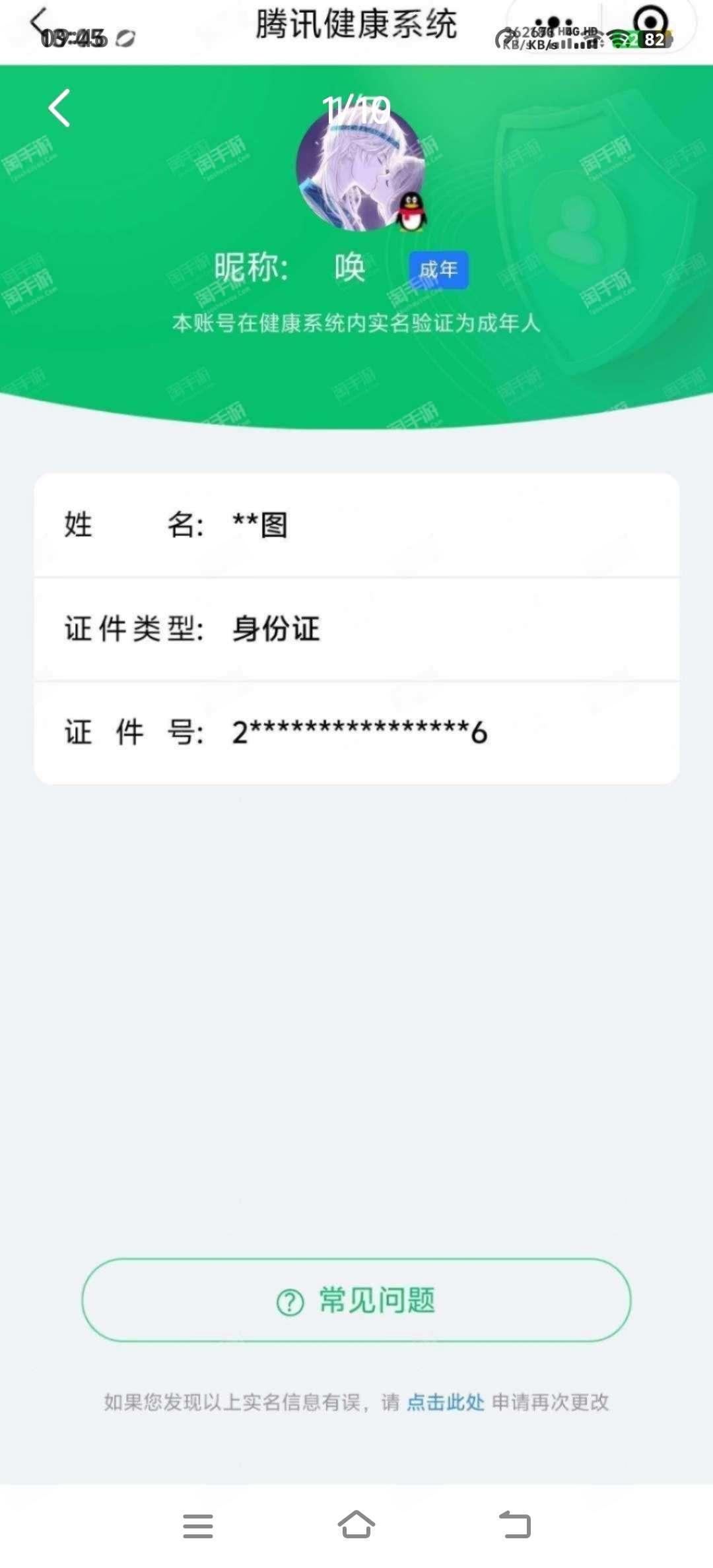Tap the 点击此处 link to change info
This screenshot has width=713, height=1568.
pyautogui.click(x=445, y=1402)
